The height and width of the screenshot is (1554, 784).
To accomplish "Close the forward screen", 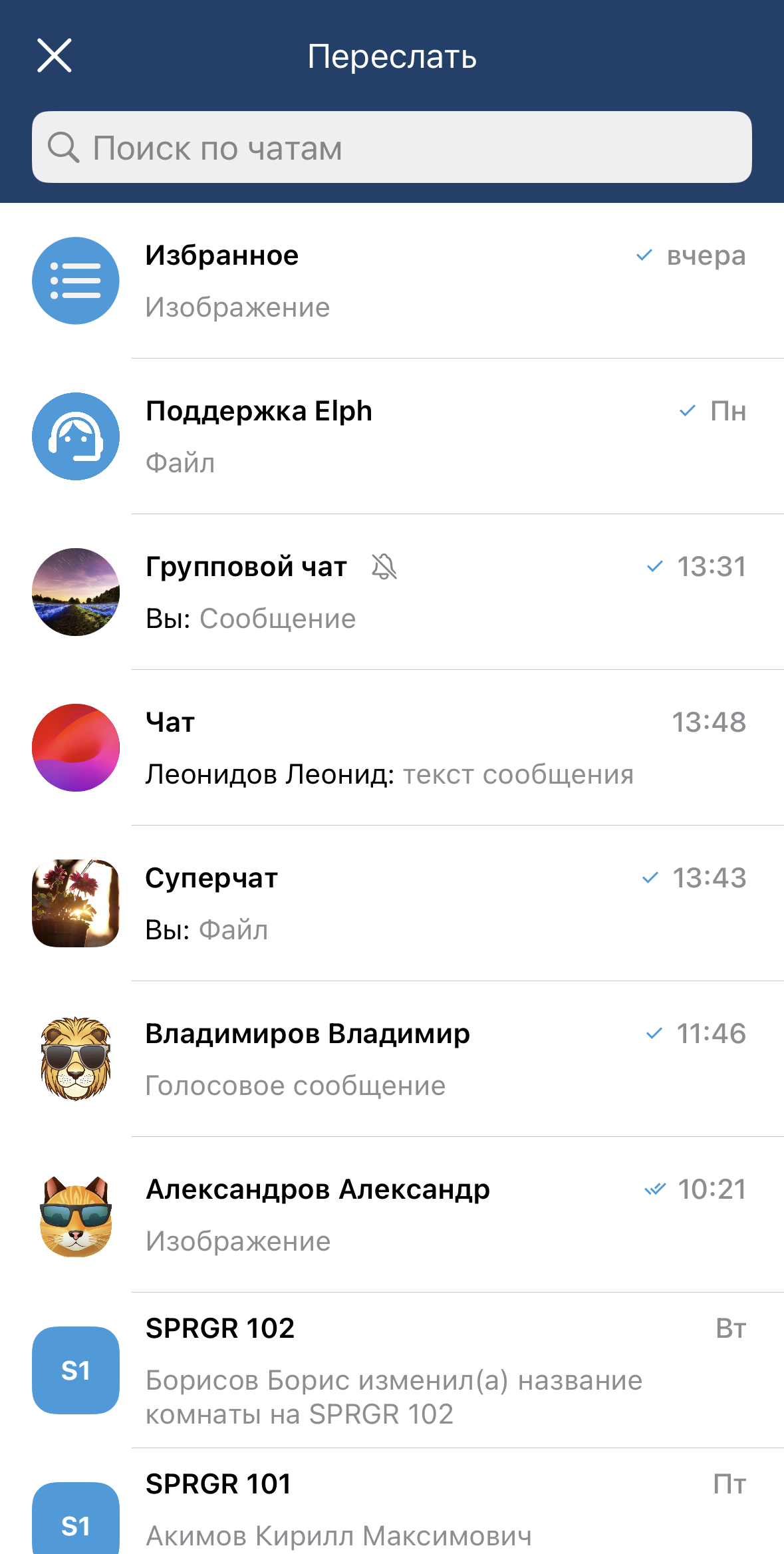I will pyautogui.click(x=55, y=55).
